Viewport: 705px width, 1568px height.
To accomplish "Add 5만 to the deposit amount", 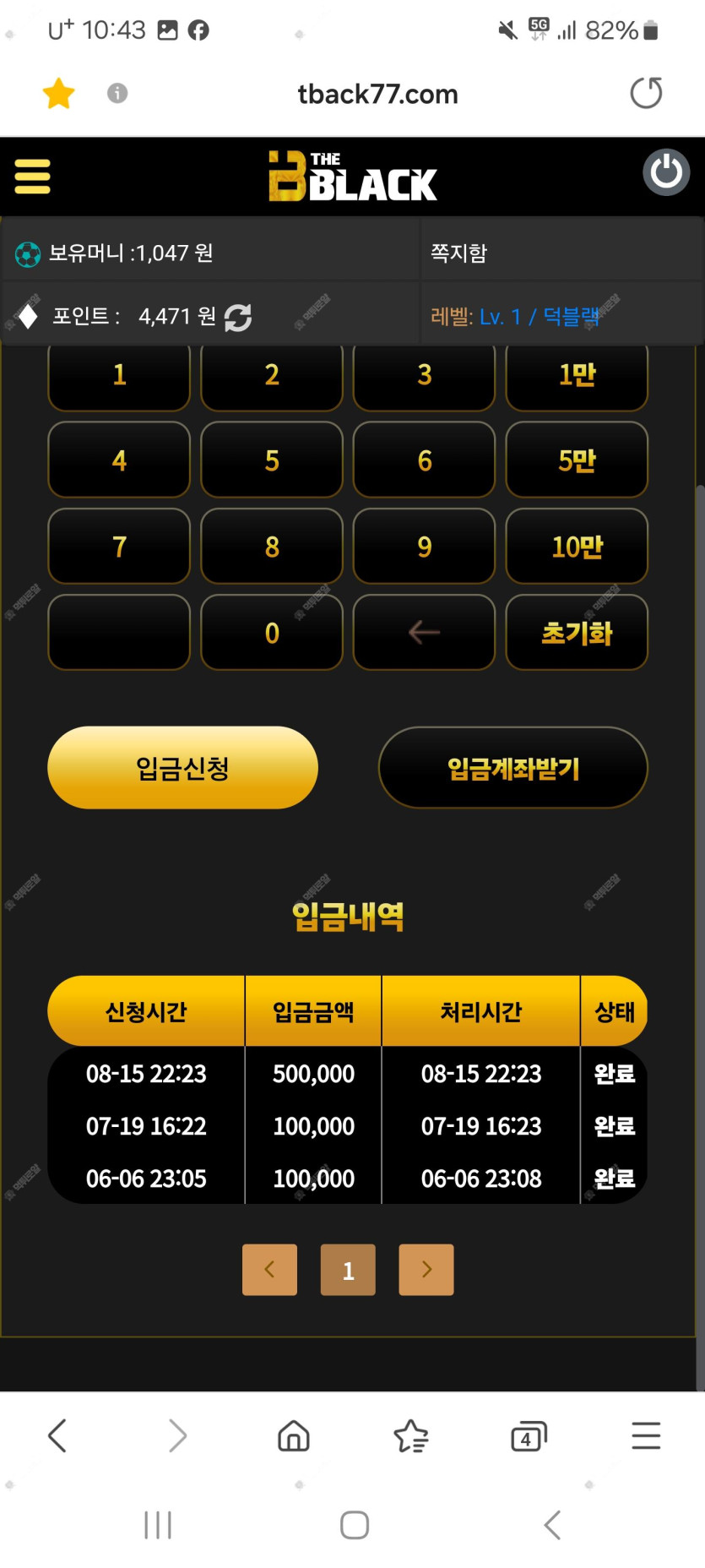I will pyautogui.click(x=577, y=460).
